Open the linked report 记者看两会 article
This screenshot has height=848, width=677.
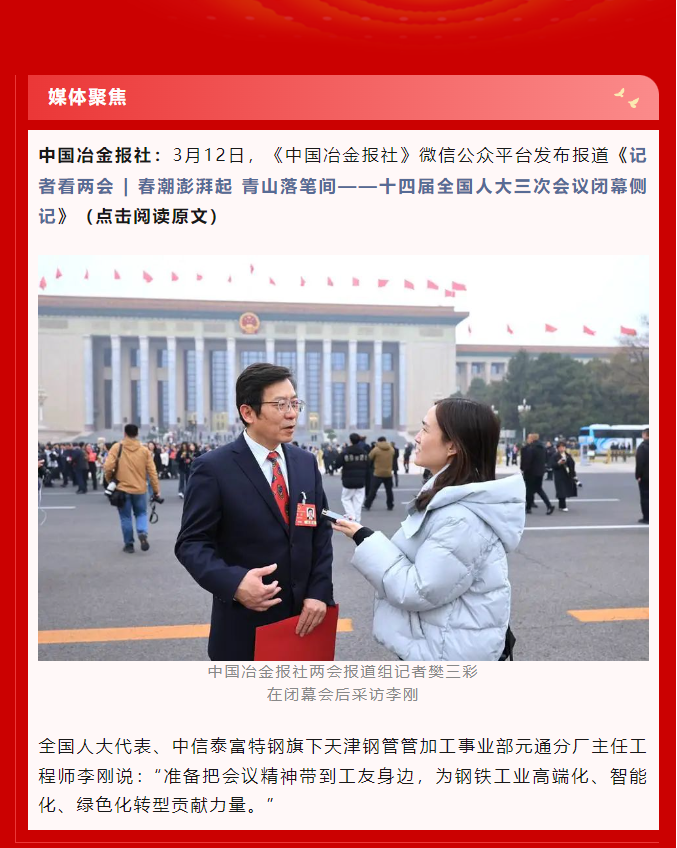342,186
